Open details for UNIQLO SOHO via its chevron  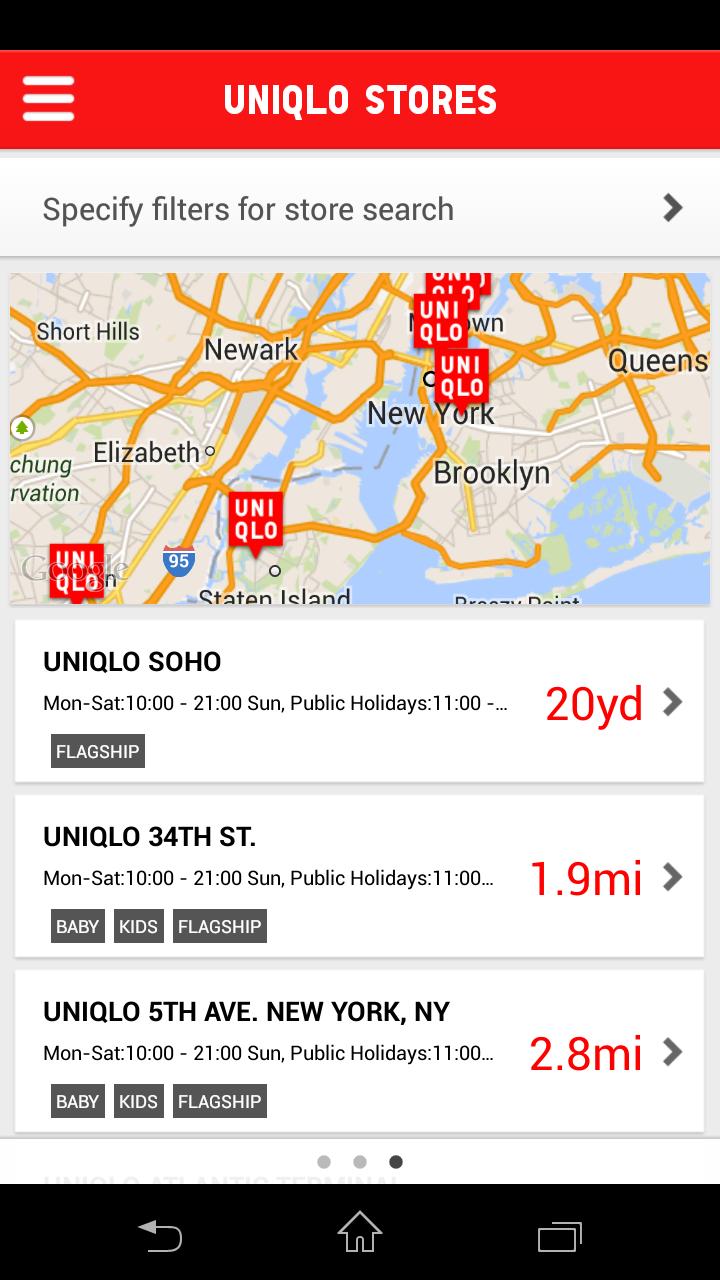click(672, 703)
